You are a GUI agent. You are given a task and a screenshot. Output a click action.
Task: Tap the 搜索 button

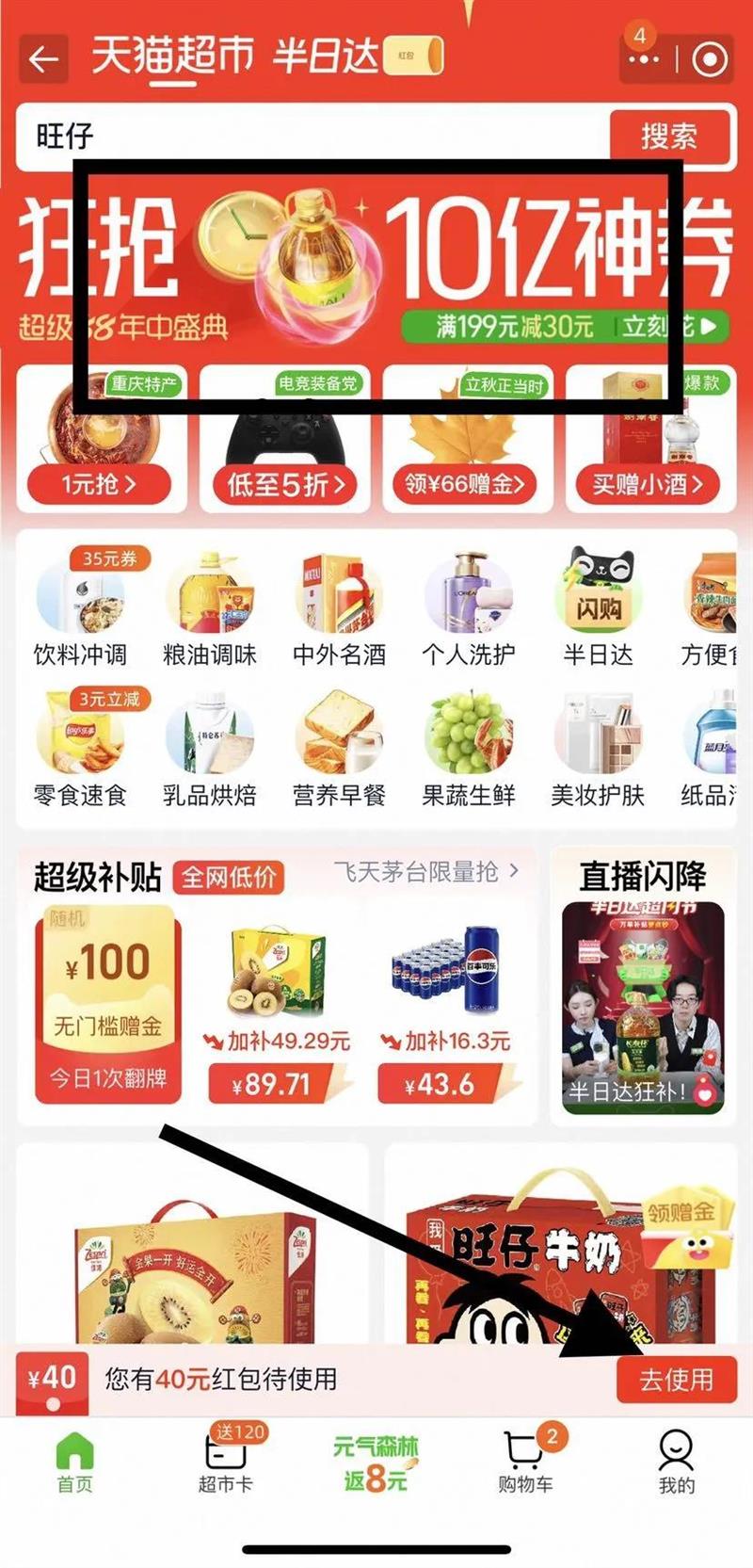pos(669,137)
